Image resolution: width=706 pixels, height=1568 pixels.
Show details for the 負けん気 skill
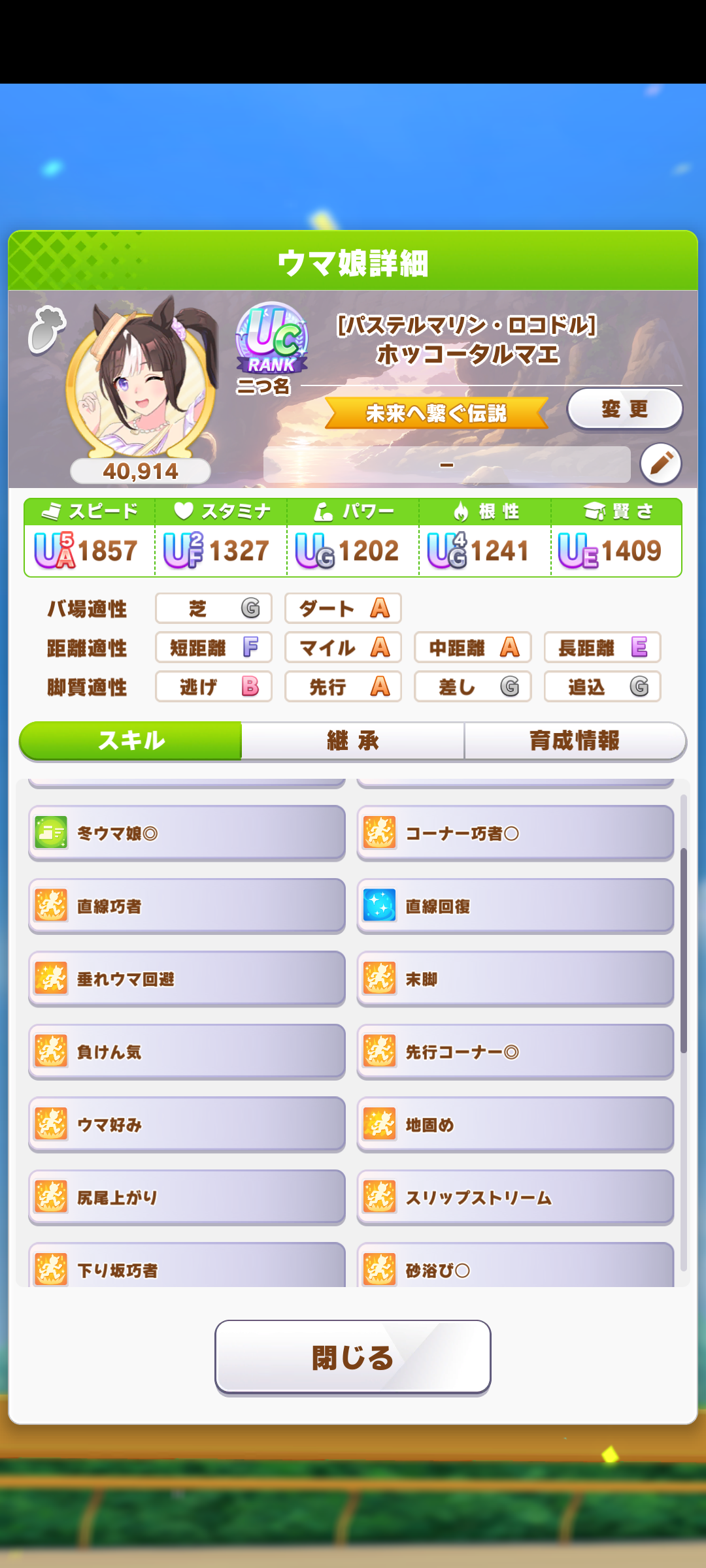click(187, 1052)
